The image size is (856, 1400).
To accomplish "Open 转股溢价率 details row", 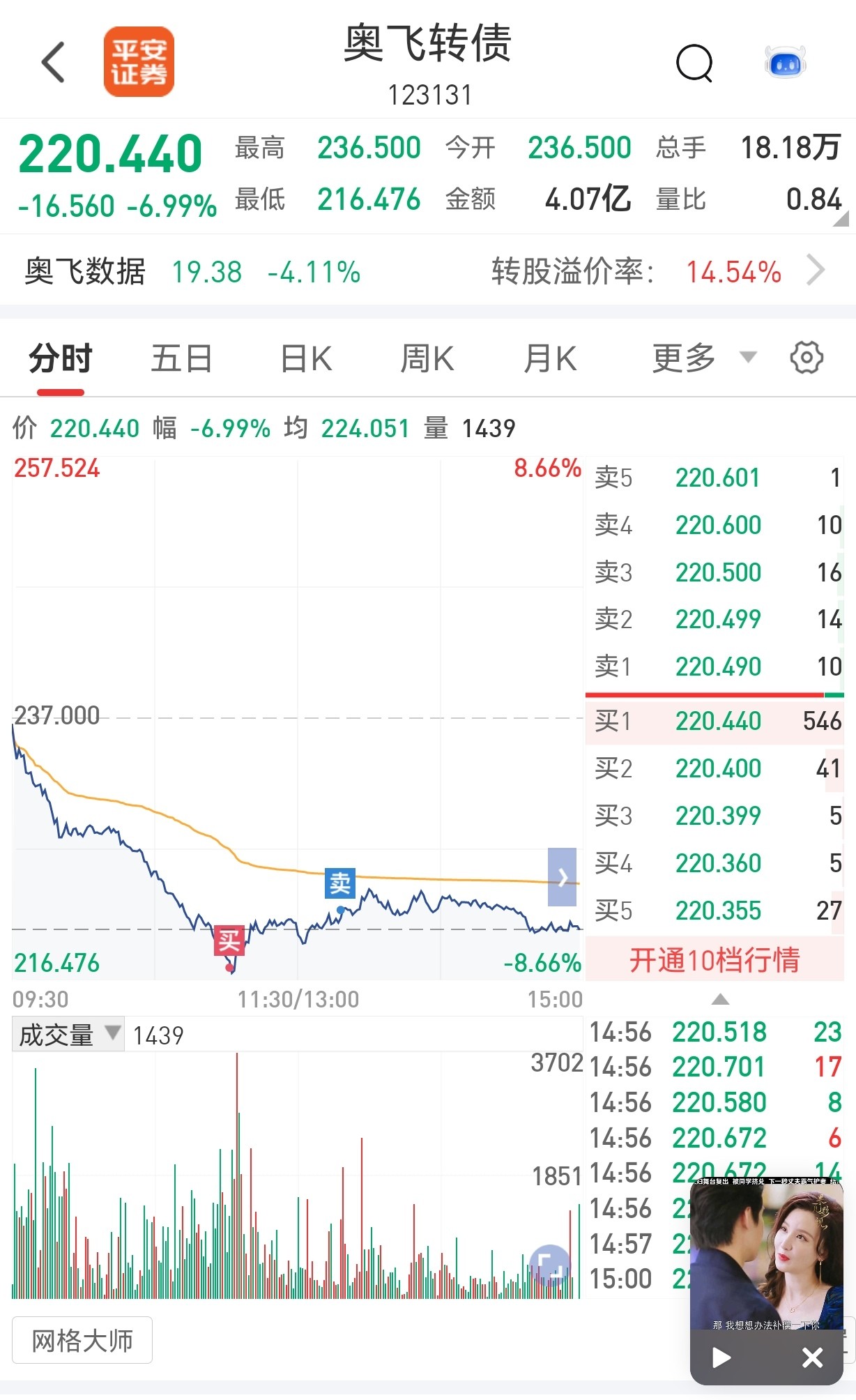I will [x=658, y=271].
